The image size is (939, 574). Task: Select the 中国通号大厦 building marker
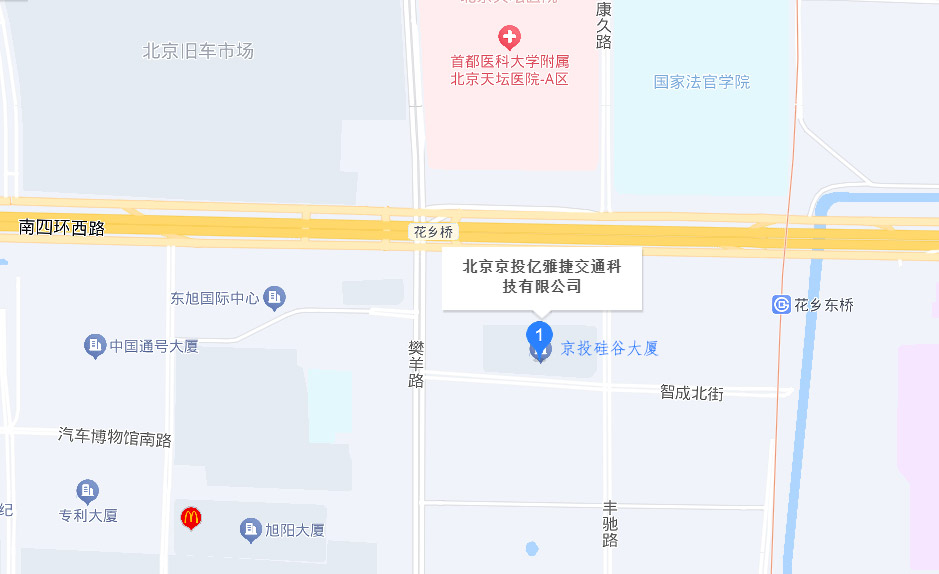pos(95,346)
